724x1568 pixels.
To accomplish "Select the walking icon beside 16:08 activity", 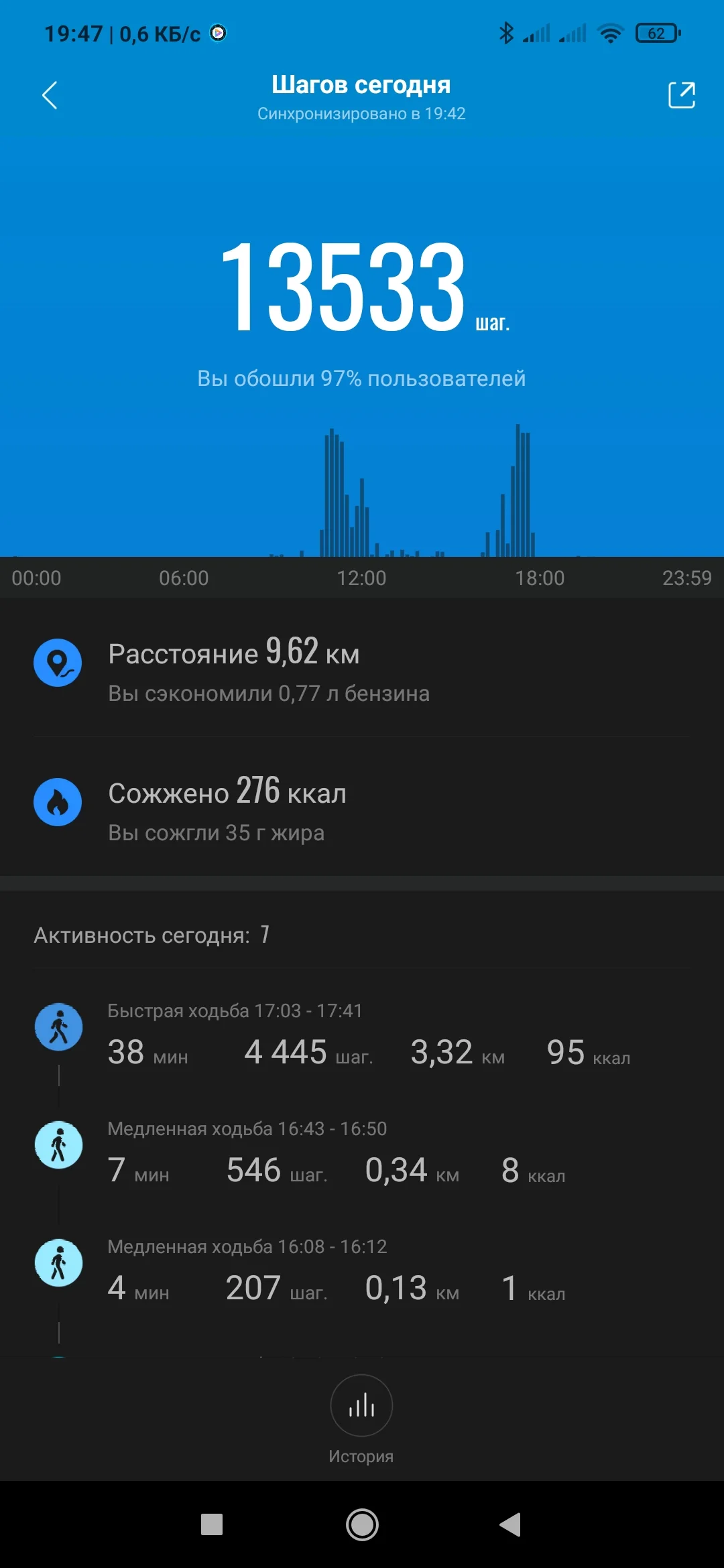I will [58, 1263].
